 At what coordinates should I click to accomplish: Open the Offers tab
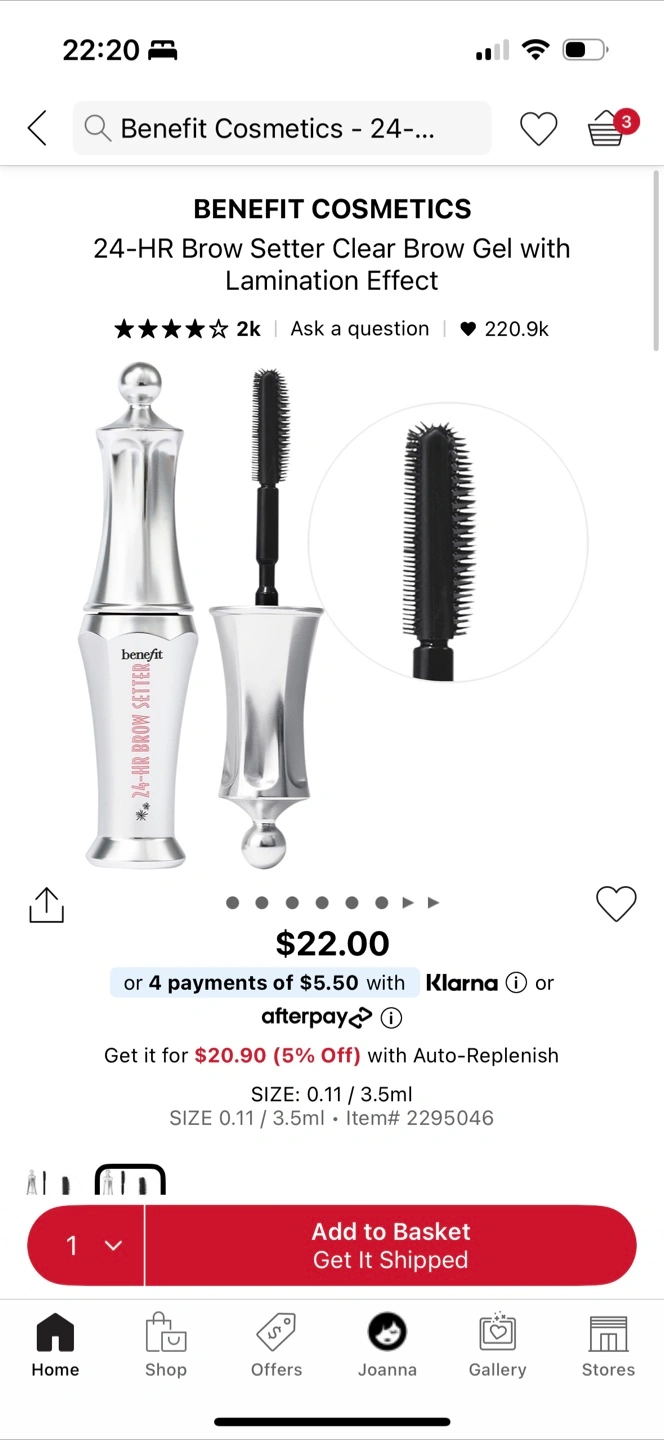pyautogui.click(x=277, y=1346)
